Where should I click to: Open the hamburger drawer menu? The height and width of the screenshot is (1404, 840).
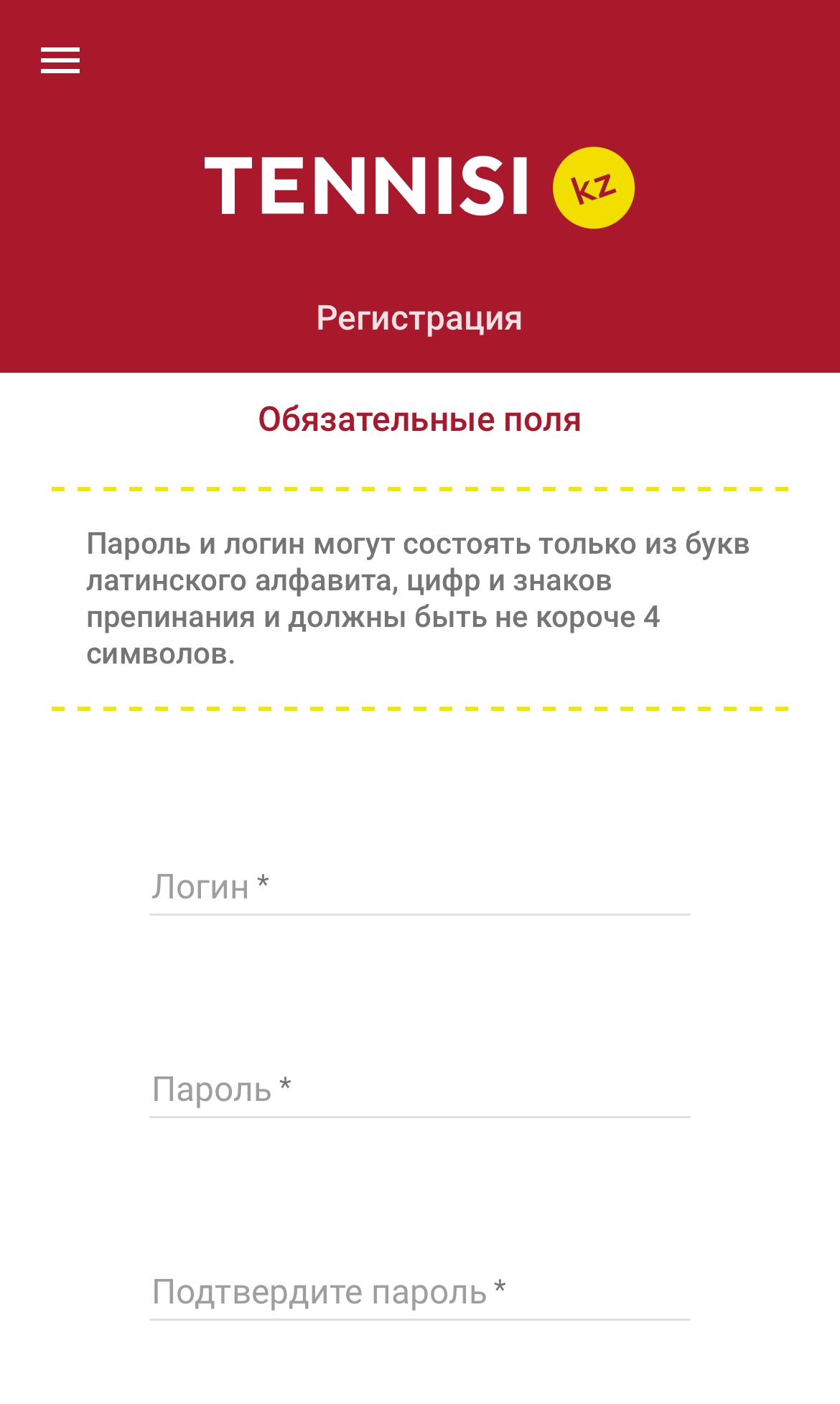(60, 60)
